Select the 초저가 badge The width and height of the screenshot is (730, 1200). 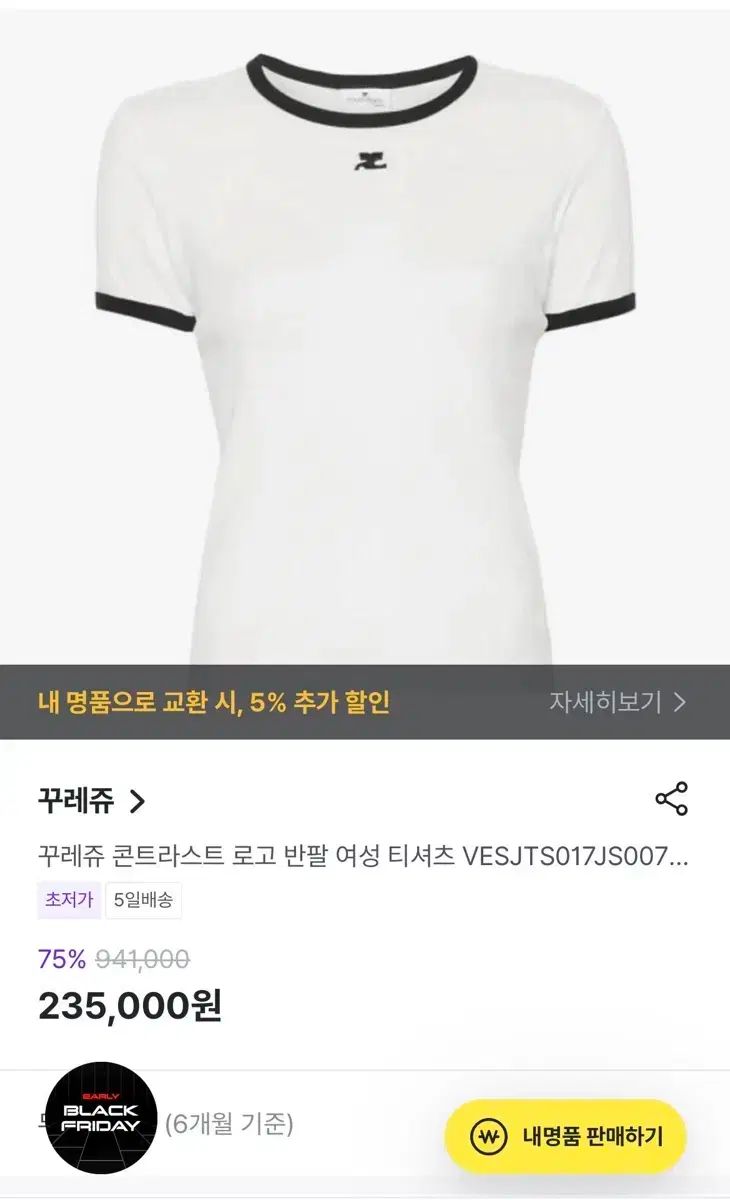pos(67,902)
